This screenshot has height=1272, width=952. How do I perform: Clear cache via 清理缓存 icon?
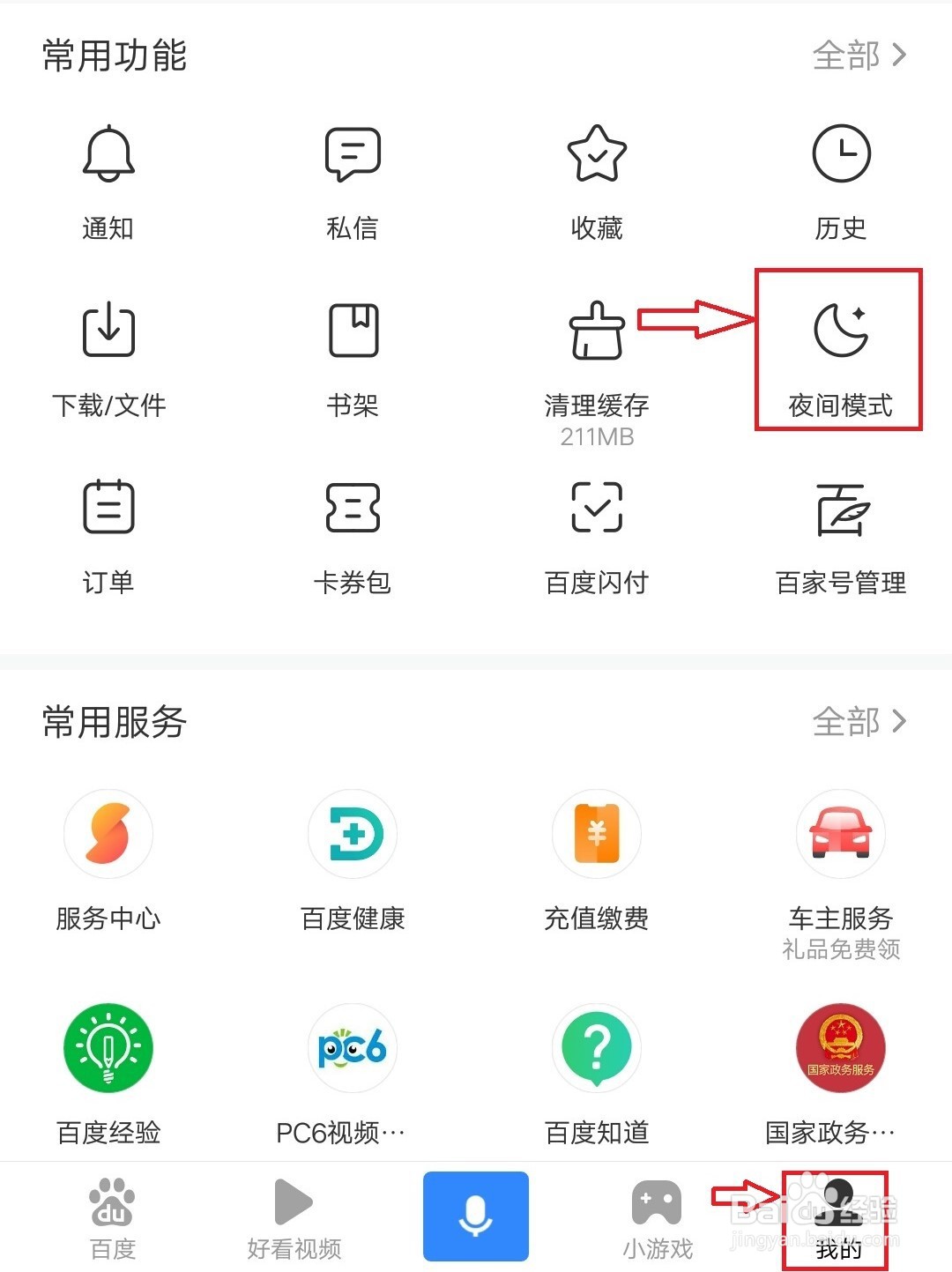pos(597,353)
